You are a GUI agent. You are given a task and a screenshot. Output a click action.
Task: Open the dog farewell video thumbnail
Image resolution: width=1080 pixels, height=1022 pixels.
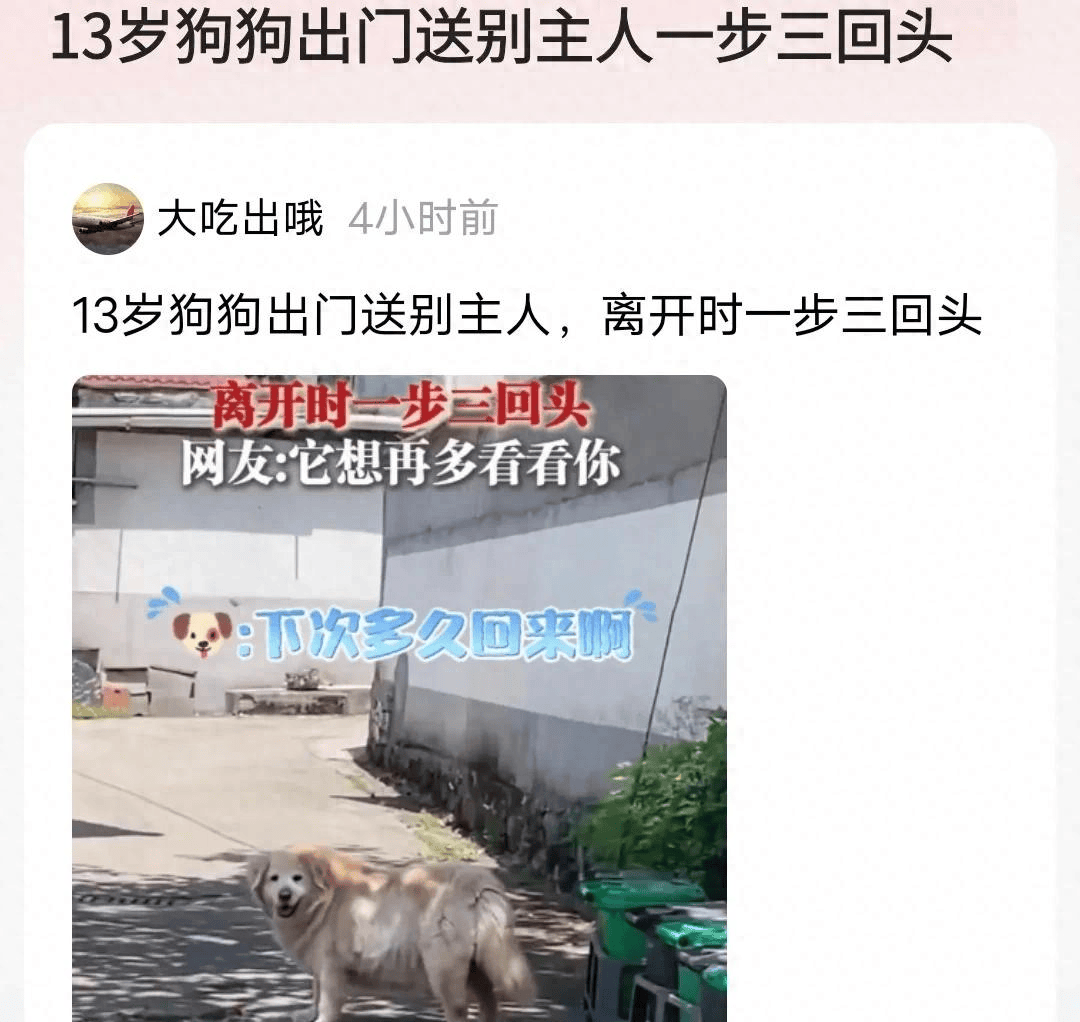point(399,697)
